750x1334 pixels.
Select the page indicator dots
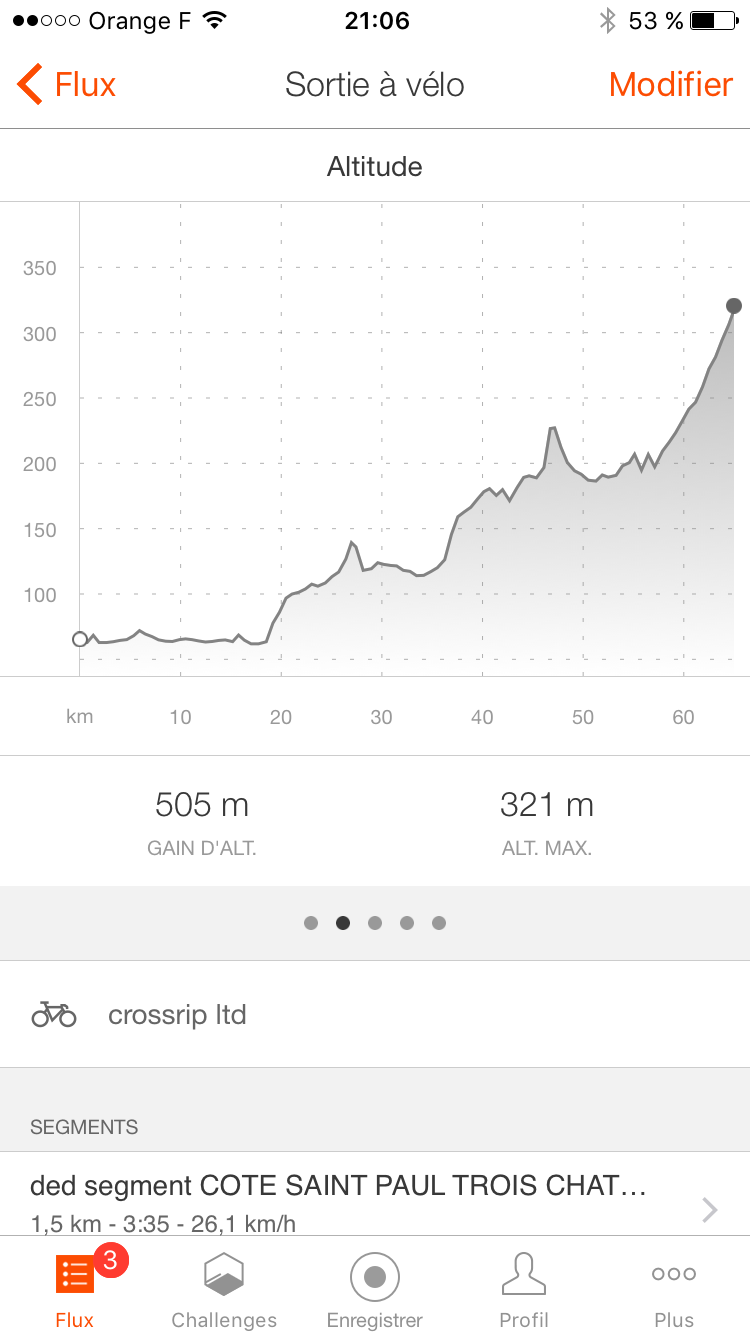tap(375, 923)
